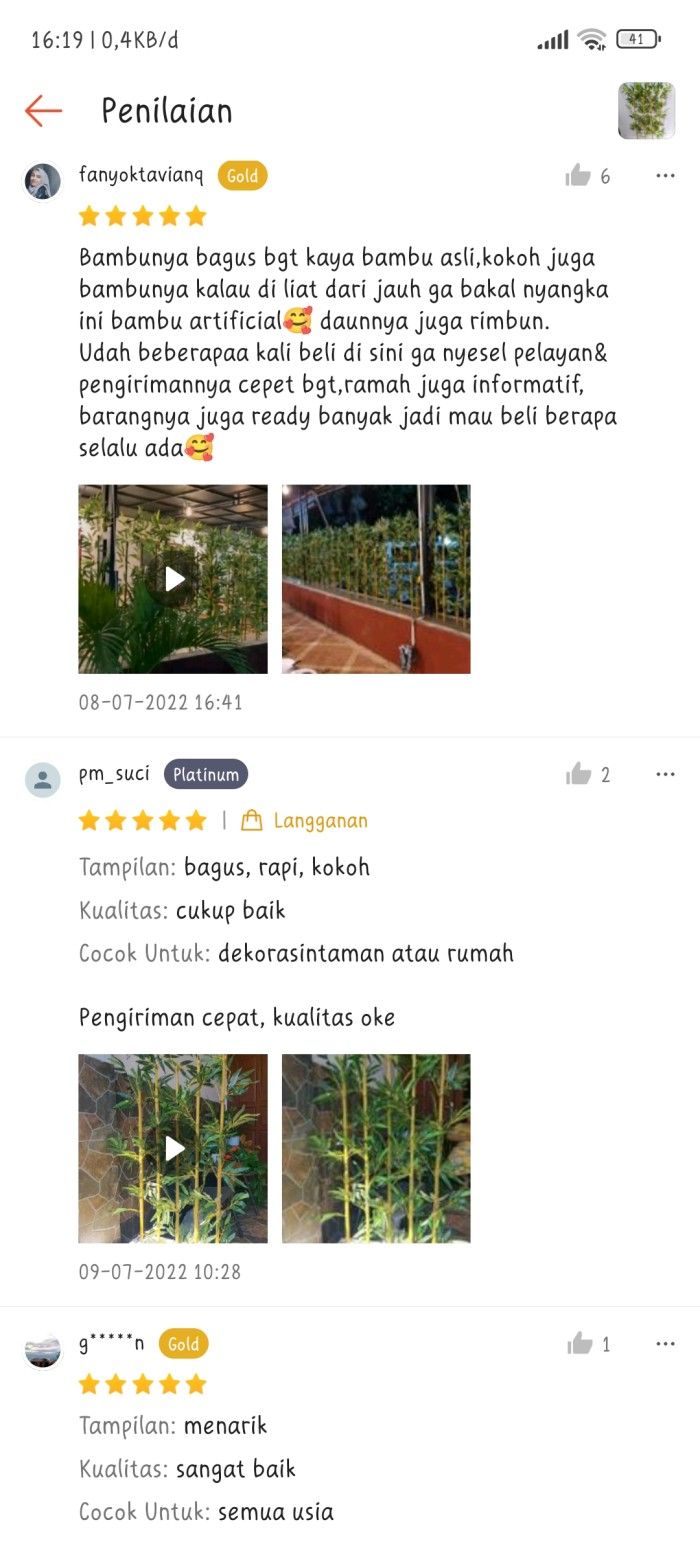Like g*****n's review
Image resolution: width=700 pixels, height=1555 pixels.
click(x=580, y=1344)
